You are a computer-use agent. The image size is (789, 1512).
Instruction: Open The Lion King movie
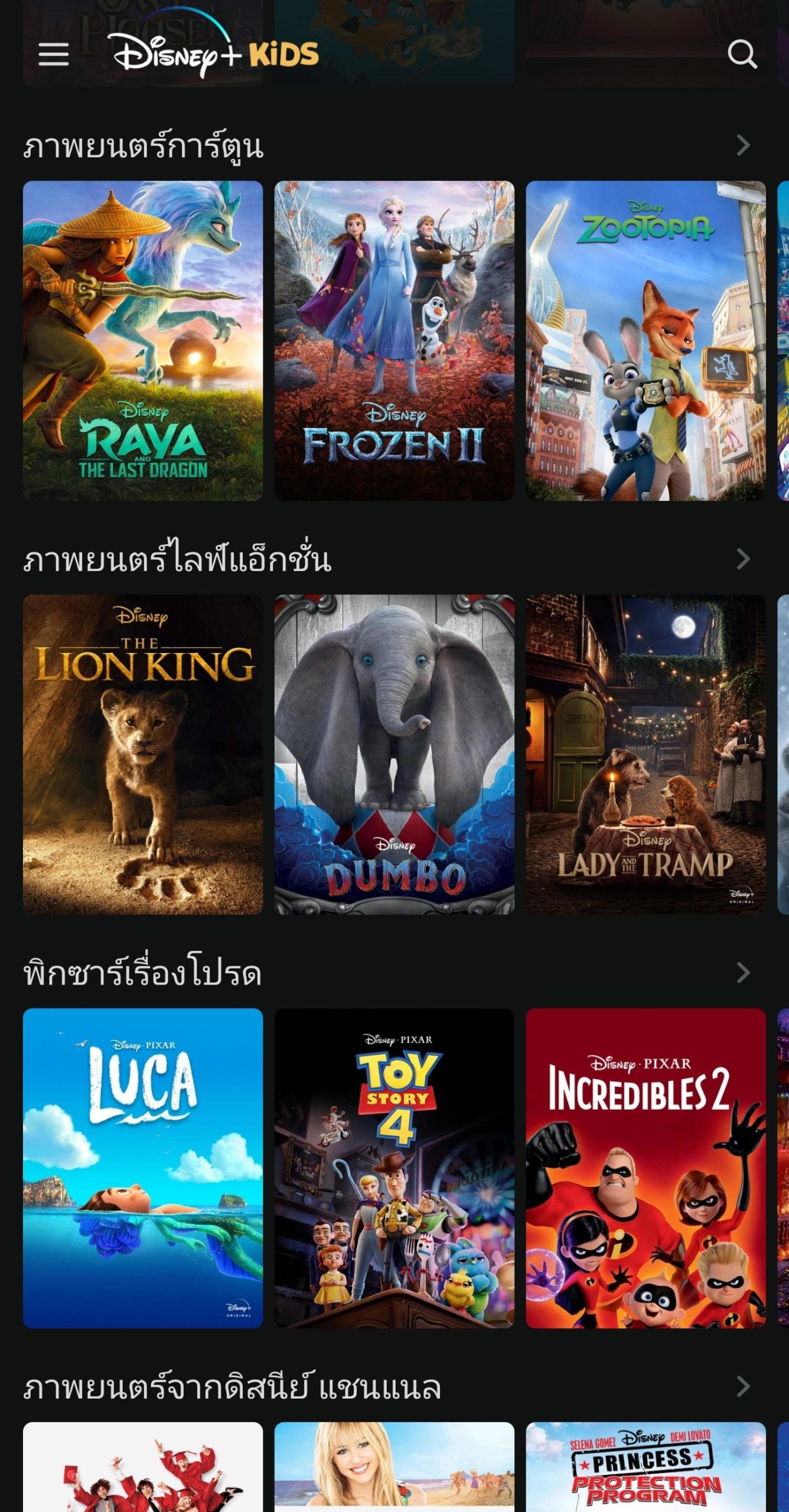143,754
